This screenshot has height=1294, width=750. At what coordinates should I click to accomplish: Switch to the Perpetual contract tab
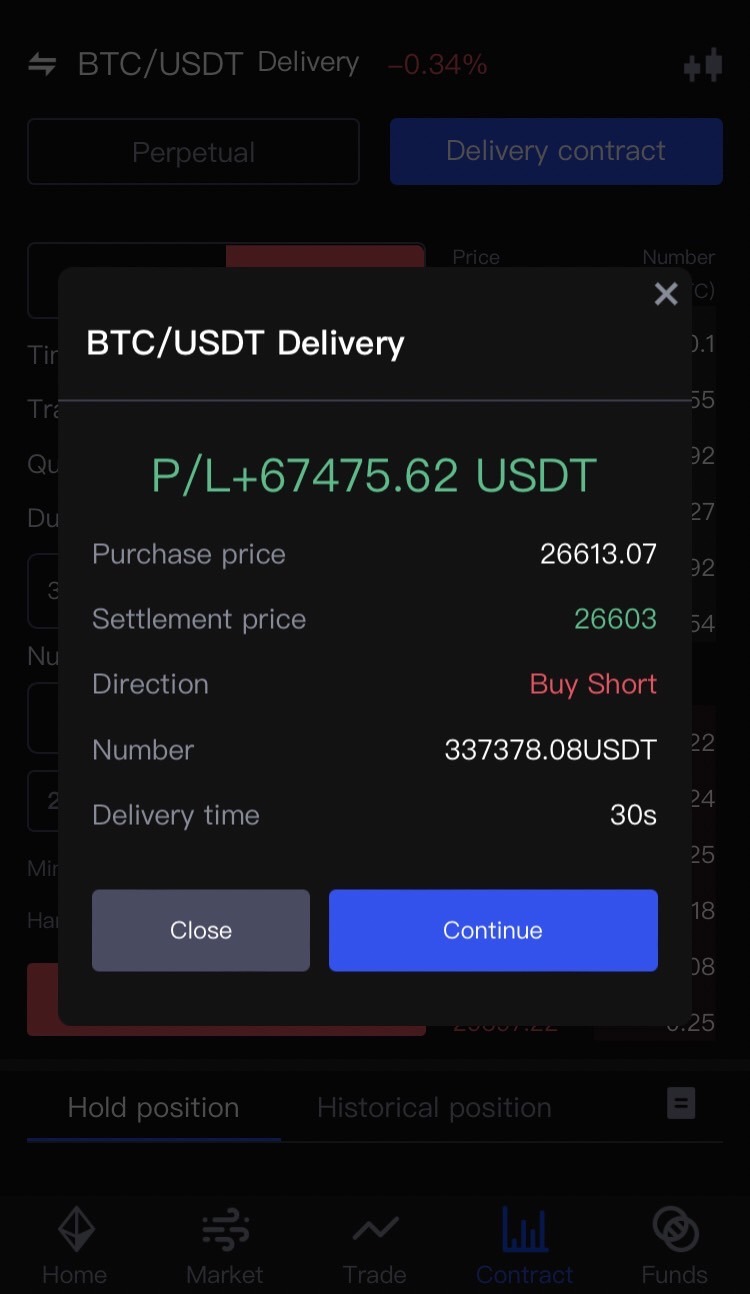(x=193, y=152)
